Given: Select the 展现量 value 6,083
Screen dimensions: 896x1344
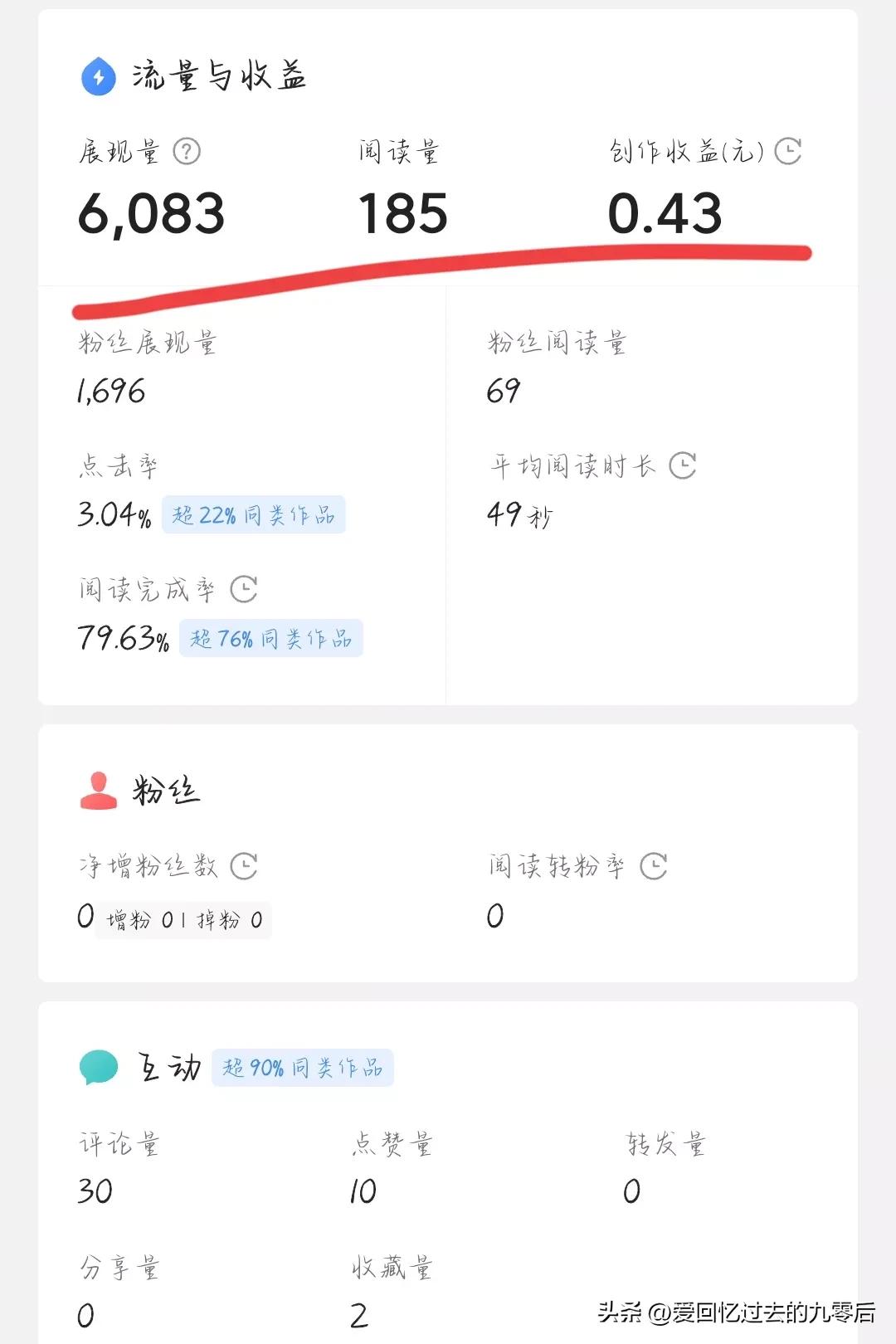Looking at the screenshot, I should (153, 213).
